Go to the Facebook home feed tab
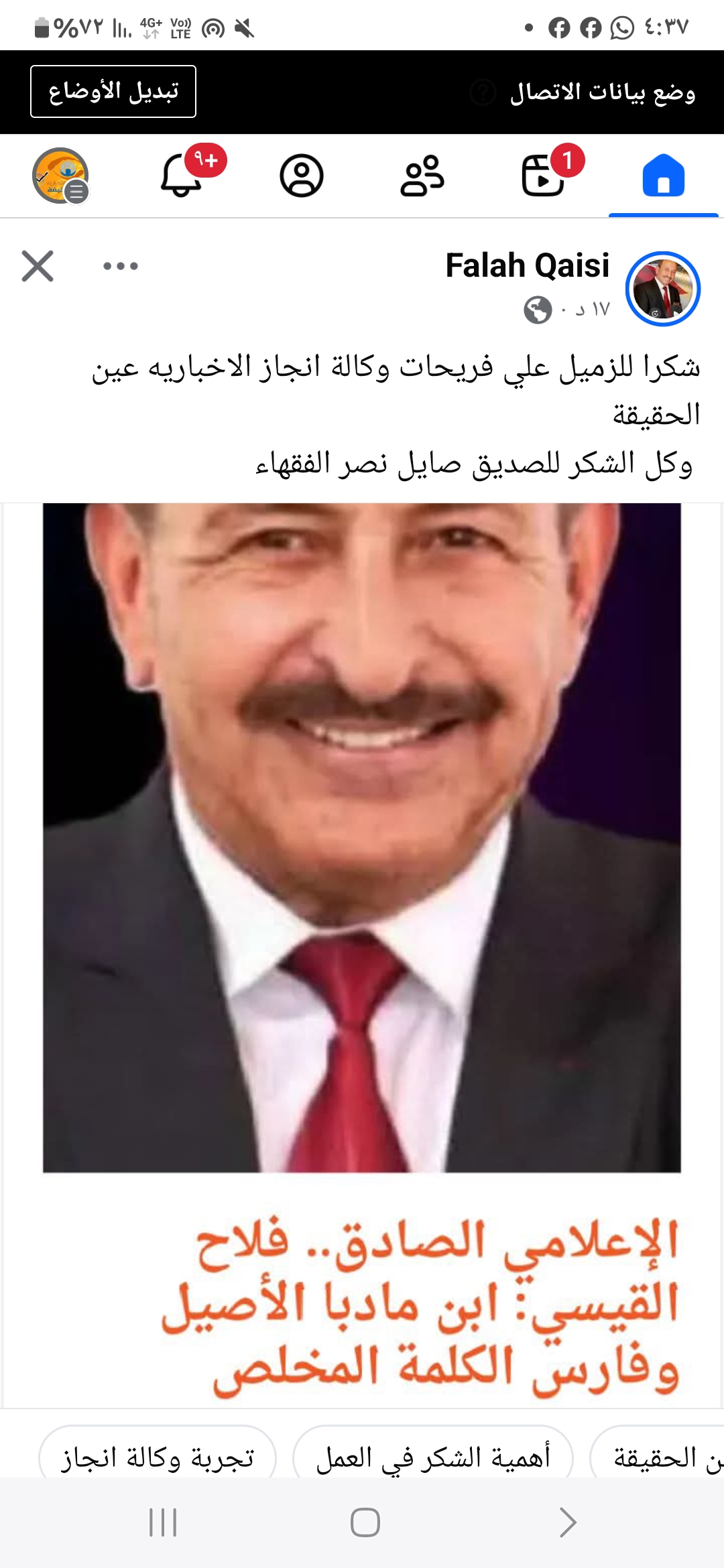 point(663,176)
